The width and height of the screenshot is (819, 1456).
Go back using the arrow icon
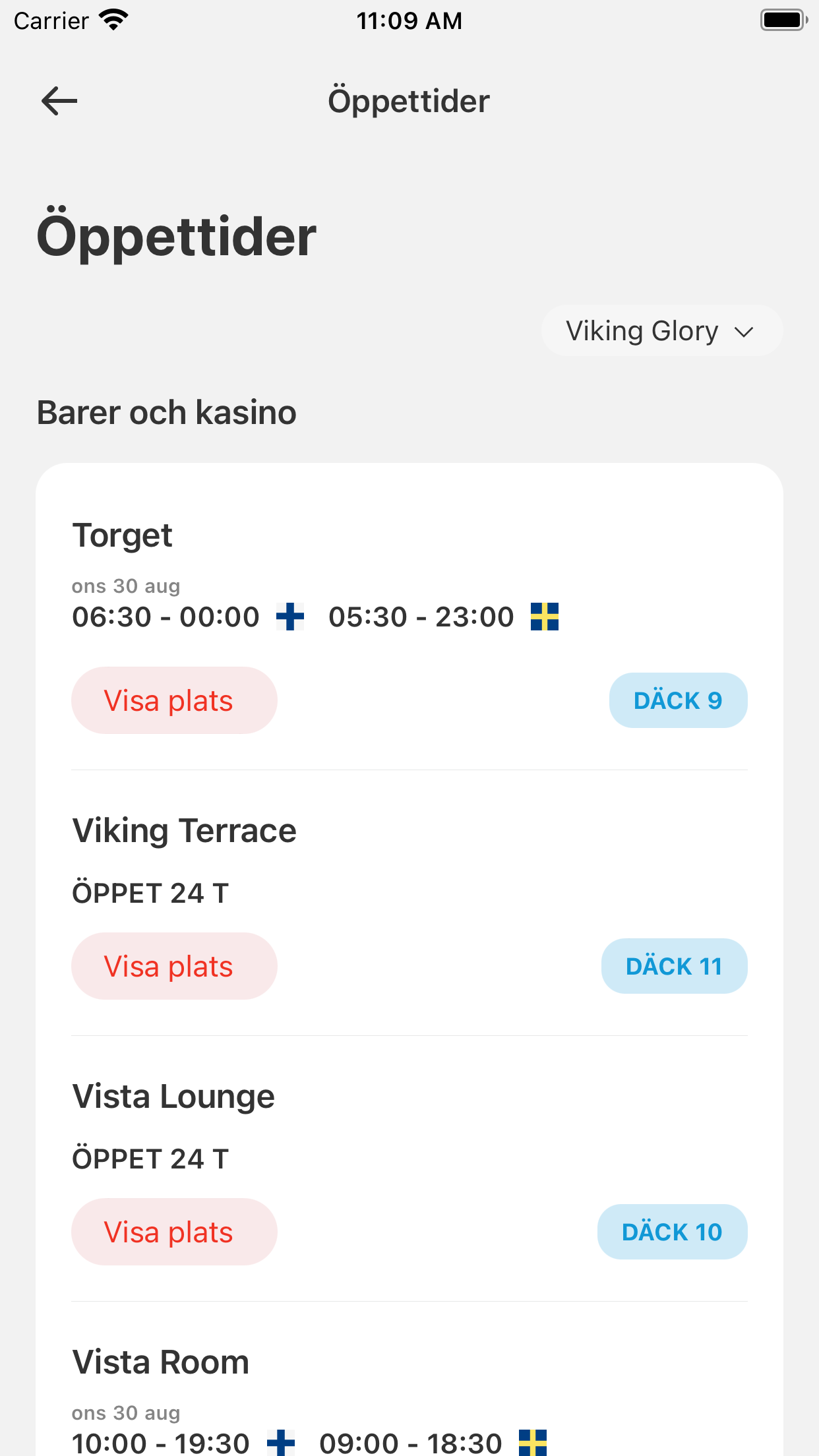tap(59, 101)
